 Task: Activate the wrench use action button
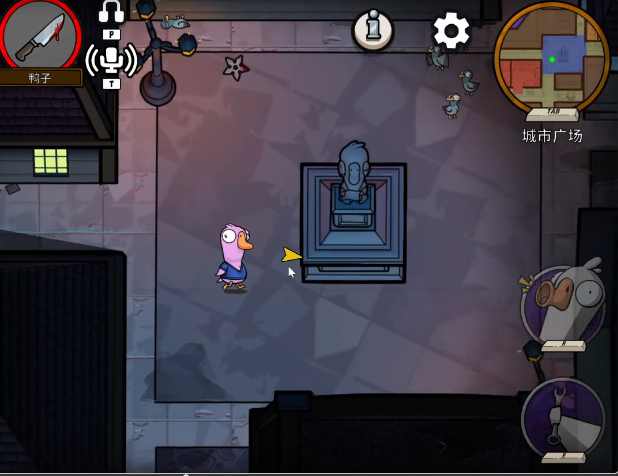[564, 418]
